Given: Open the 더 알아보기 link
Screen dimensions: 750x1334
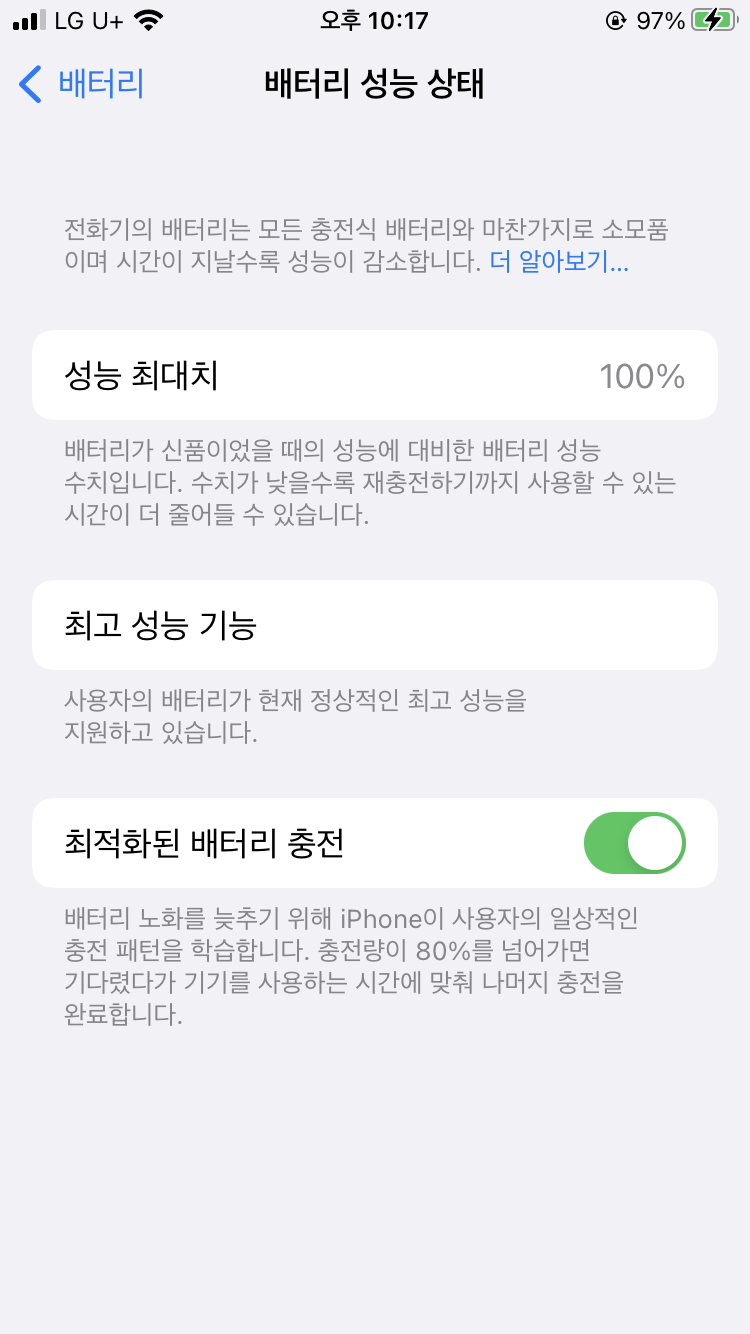Looking at the screenshot, I should 559,263.
